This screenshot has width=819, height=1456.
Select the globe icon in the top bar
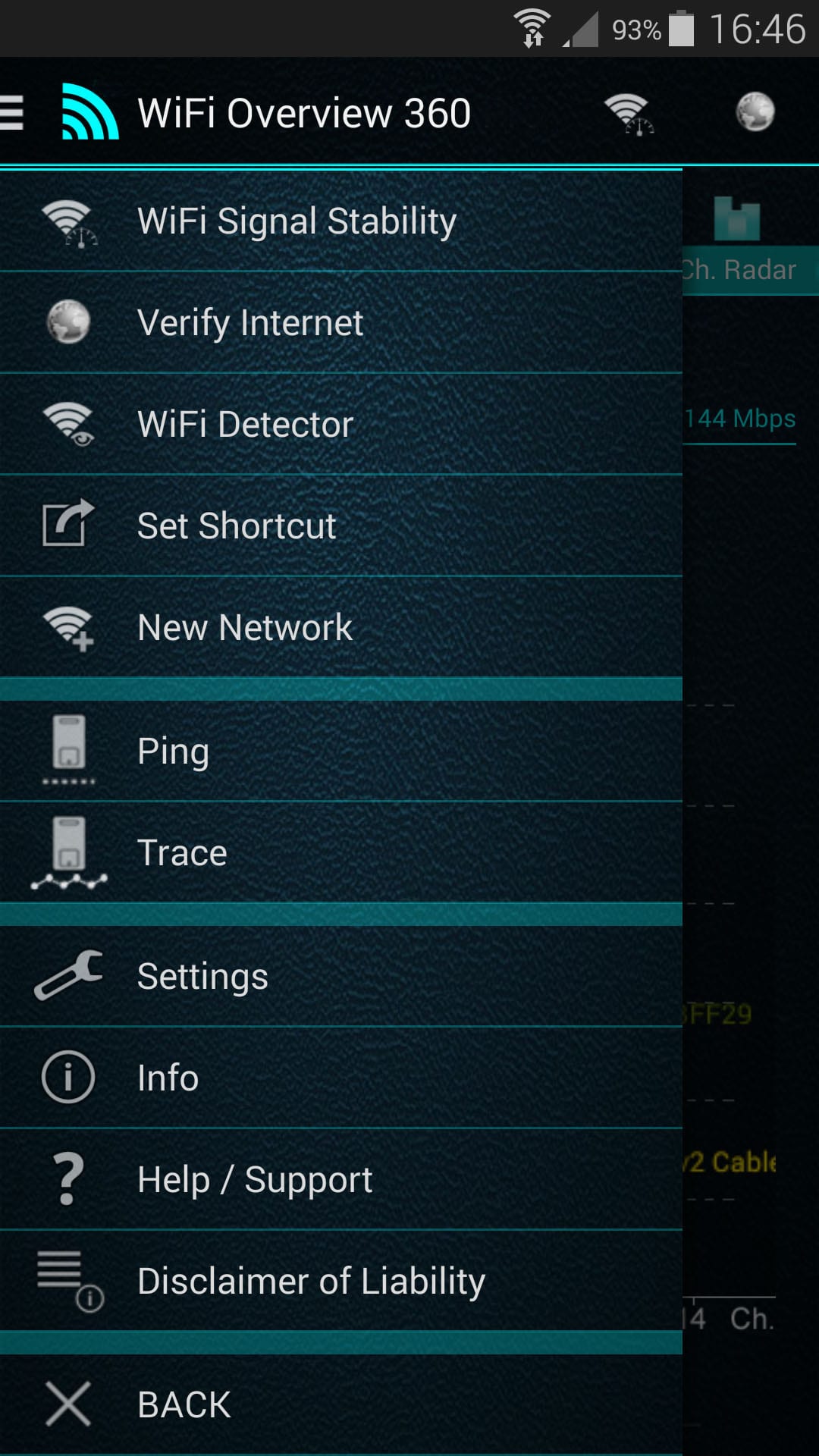point(755,112)
